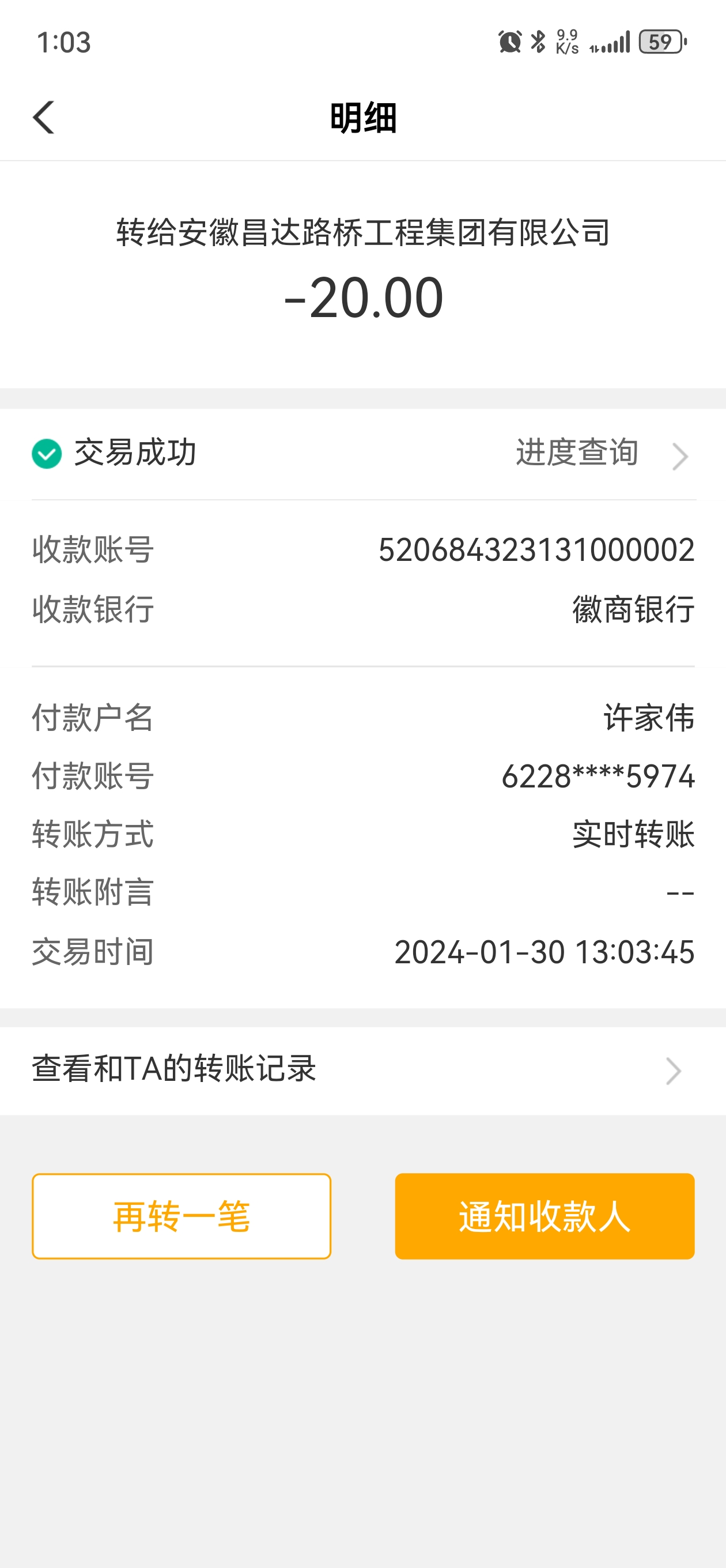Image resolution: width=726 pixels, height=1568 pixels.
Task: Tap the 再转一笔 button
Action: [181, 1216]
